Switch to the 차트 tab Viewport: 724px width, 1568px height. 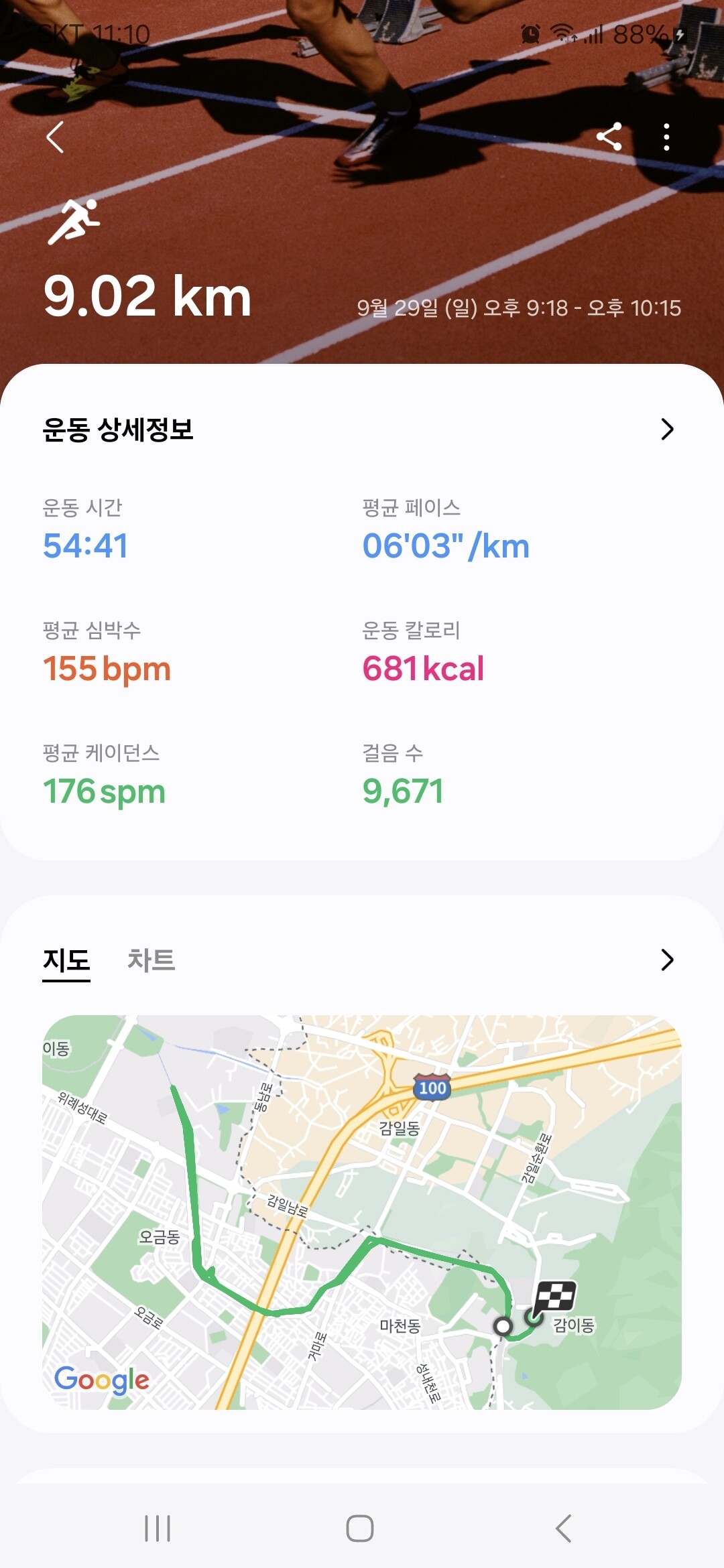tap(151, 960)
